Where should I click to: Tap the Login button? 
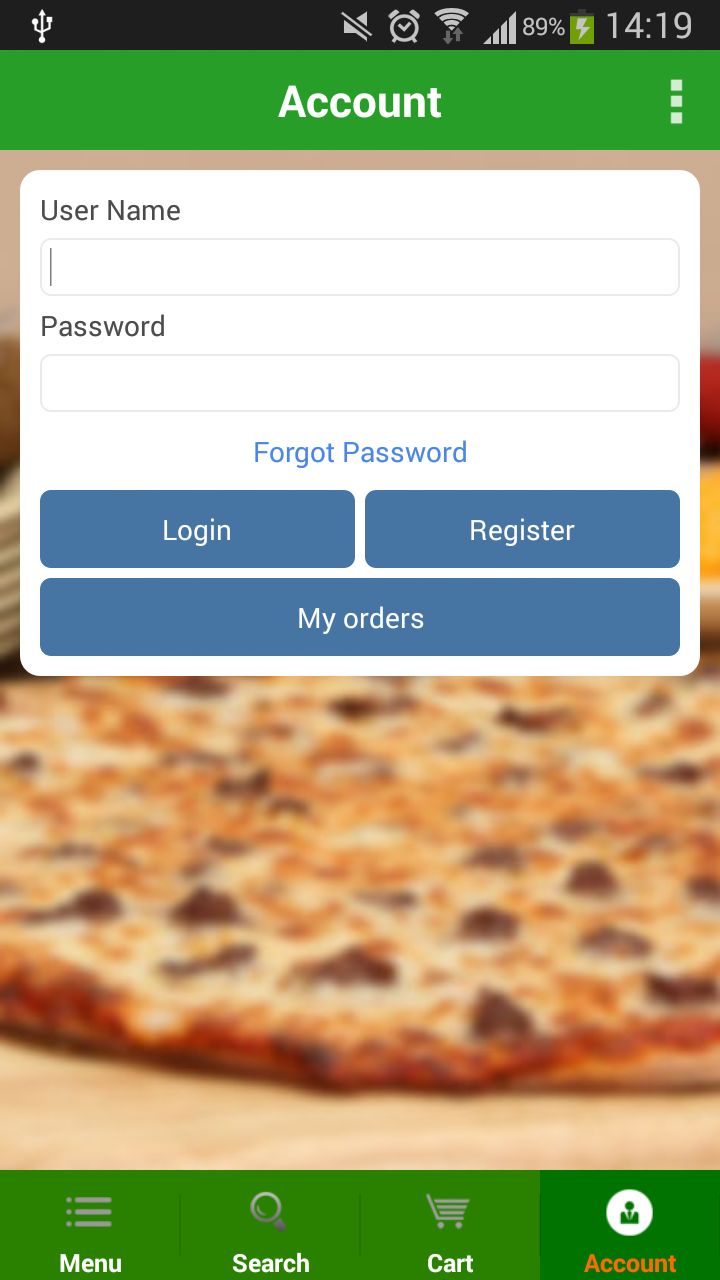tap(197, 529)
